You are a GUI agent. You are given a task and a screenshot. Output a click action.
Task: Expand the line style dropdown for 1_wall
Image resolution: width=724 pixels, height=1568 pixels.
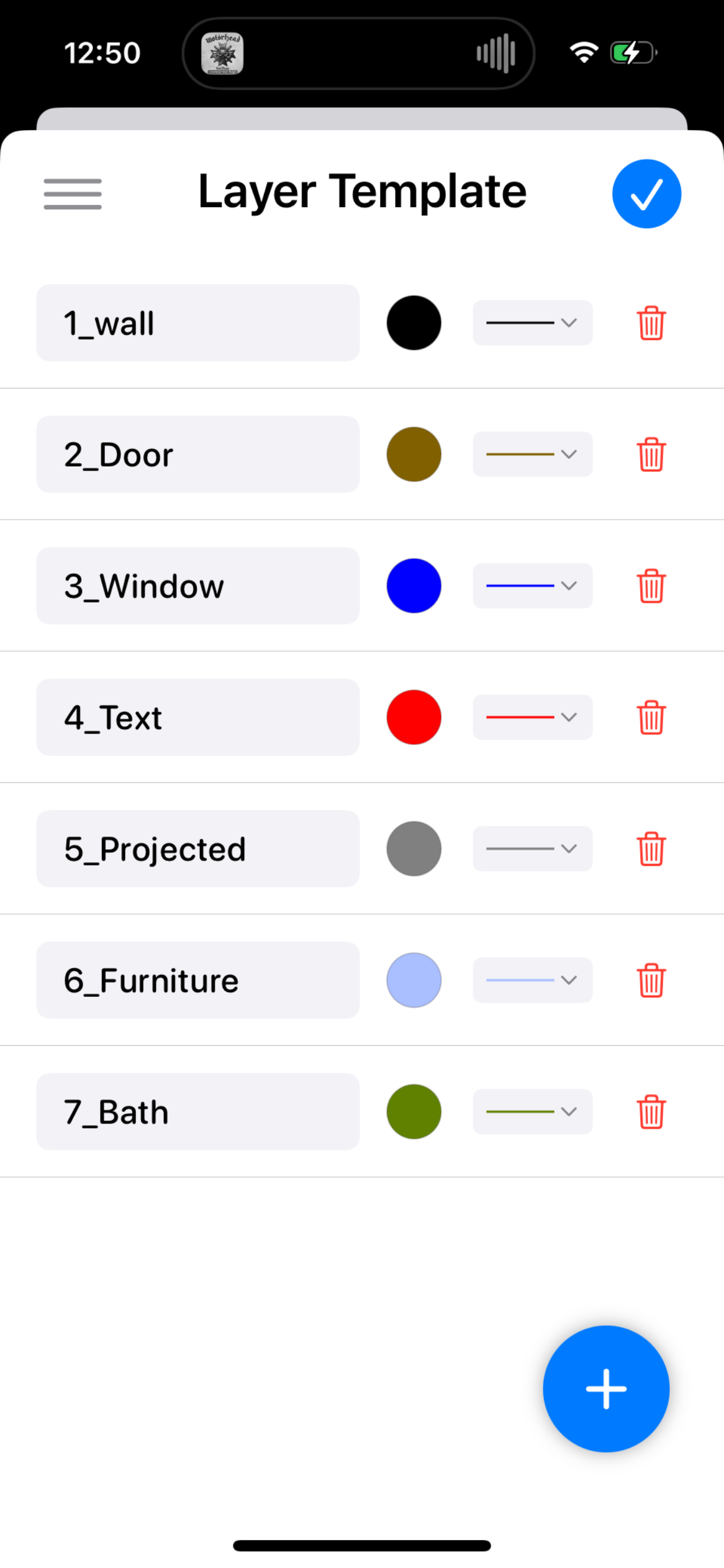(532, 323)
